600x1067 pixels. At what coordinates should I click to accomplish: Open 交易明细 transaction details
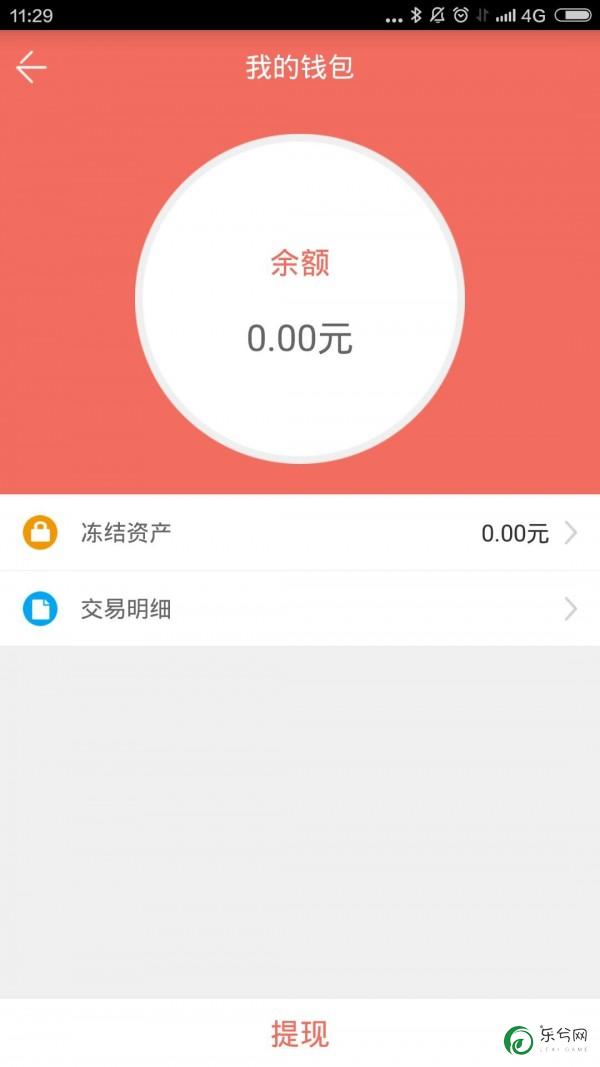(x=300, y=608)
